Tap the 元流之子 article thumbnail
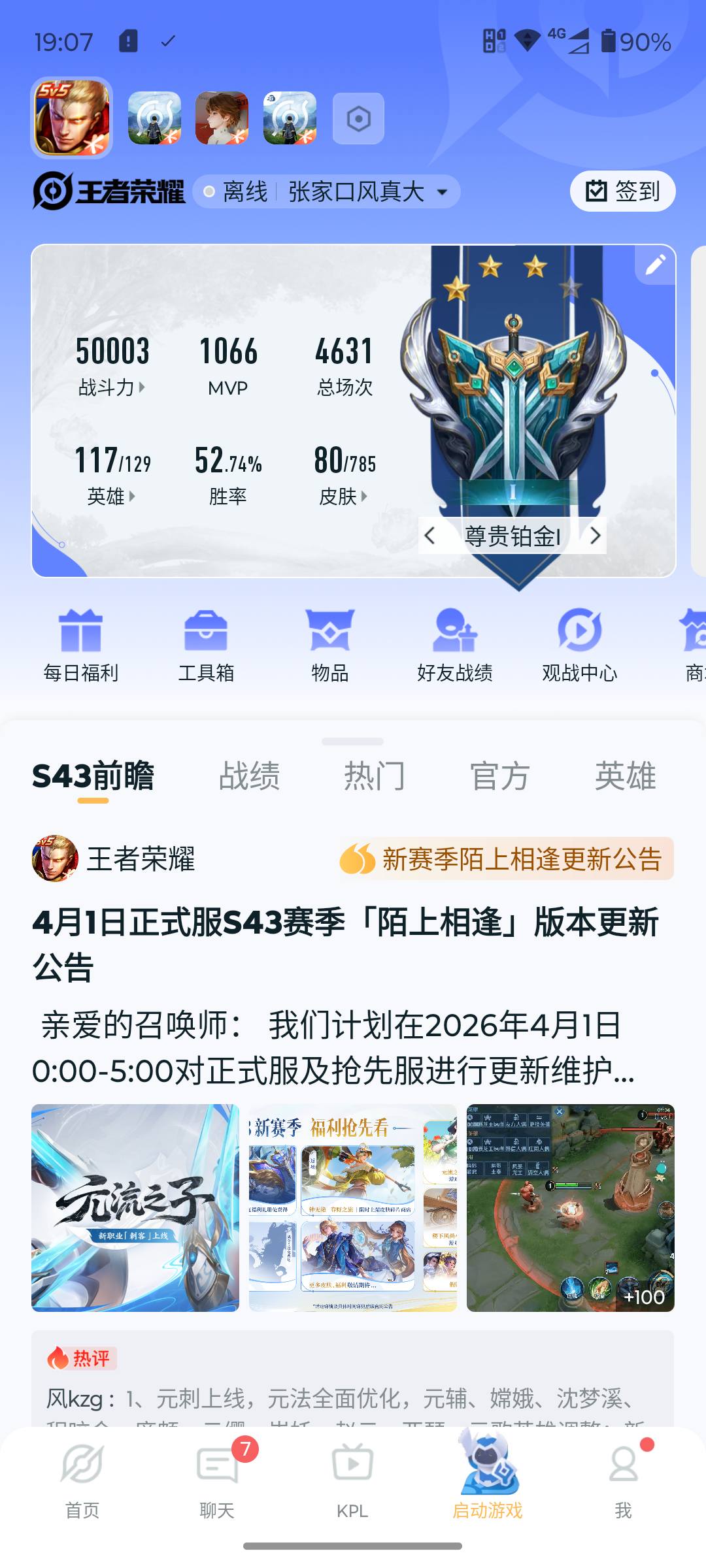Image resolution: width=706 pixels, height=1568 pixels. click(137, 1209)
